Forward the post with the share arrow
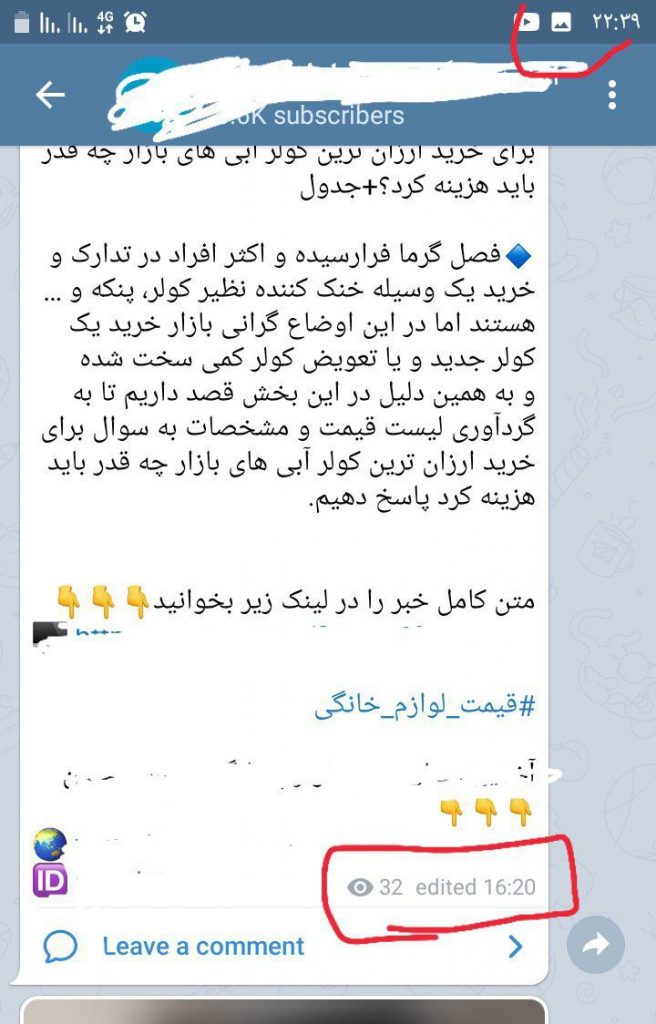 pyautogui.click(x=595, y=944)
